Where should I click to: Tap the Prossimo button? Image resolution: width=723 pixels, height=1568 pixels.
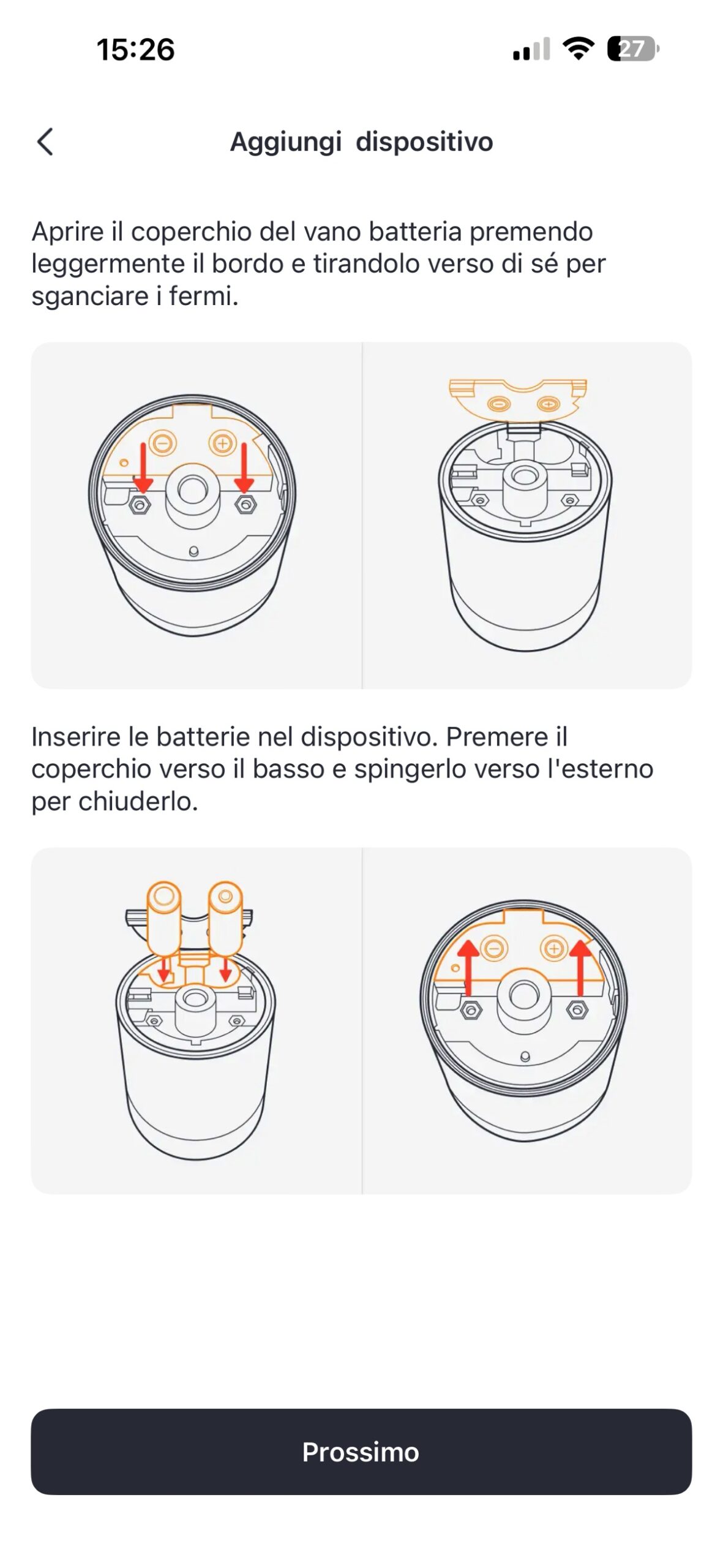tap(361, 1452)
